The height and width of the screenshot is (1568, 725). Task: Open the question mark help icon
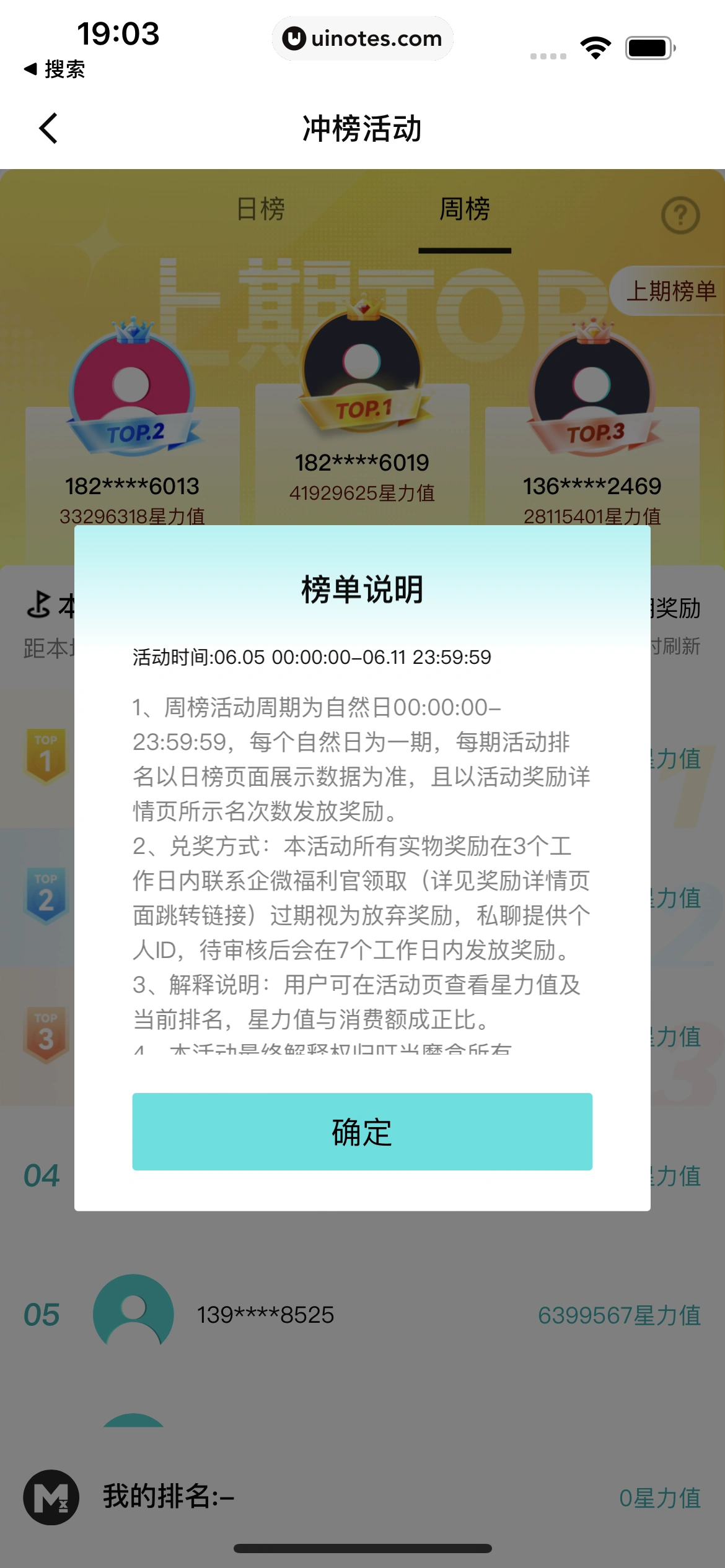pyautogui.click(x=680, y=216)
